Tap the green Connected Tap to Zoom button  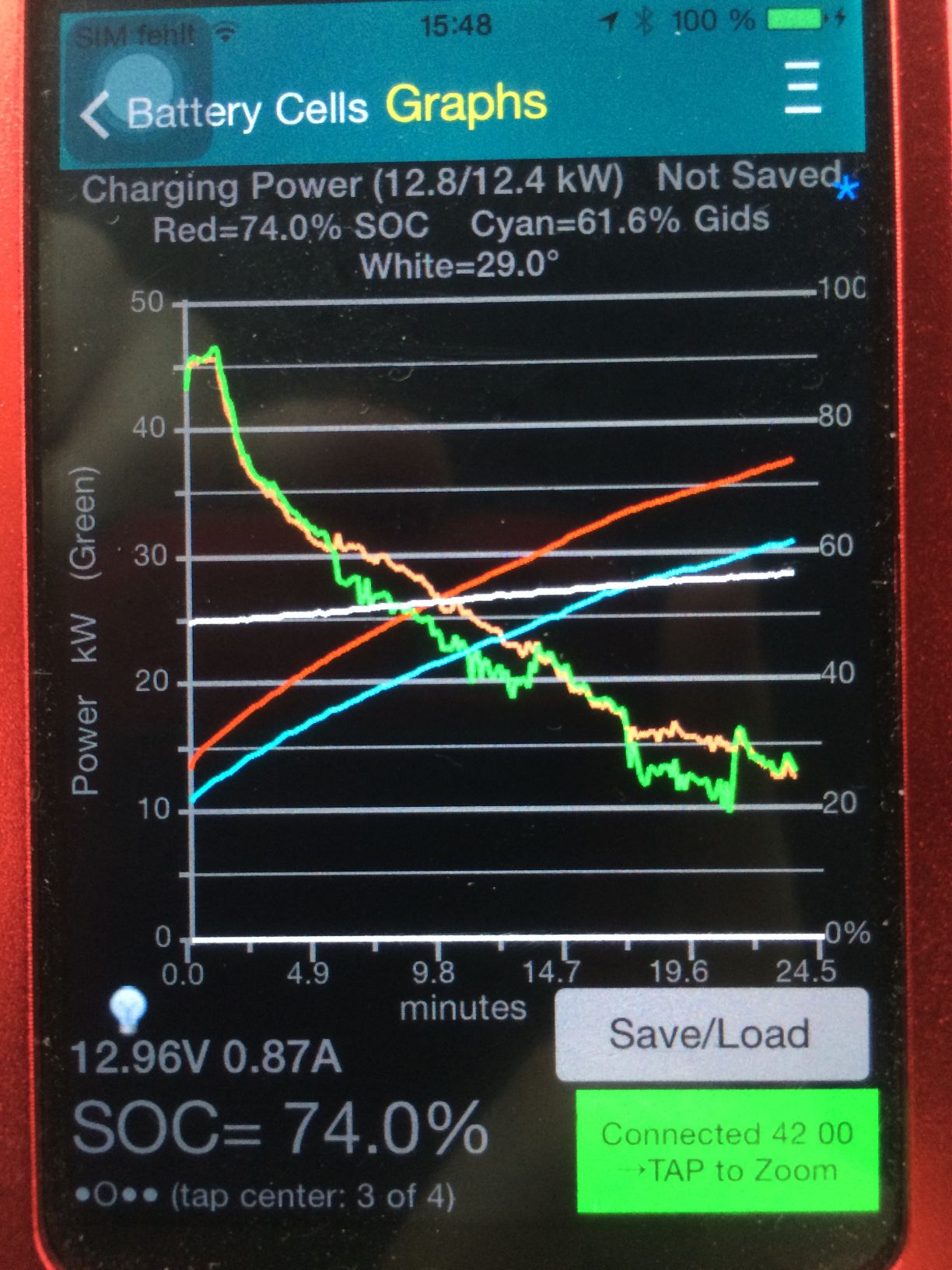(x=727, y=1152)
